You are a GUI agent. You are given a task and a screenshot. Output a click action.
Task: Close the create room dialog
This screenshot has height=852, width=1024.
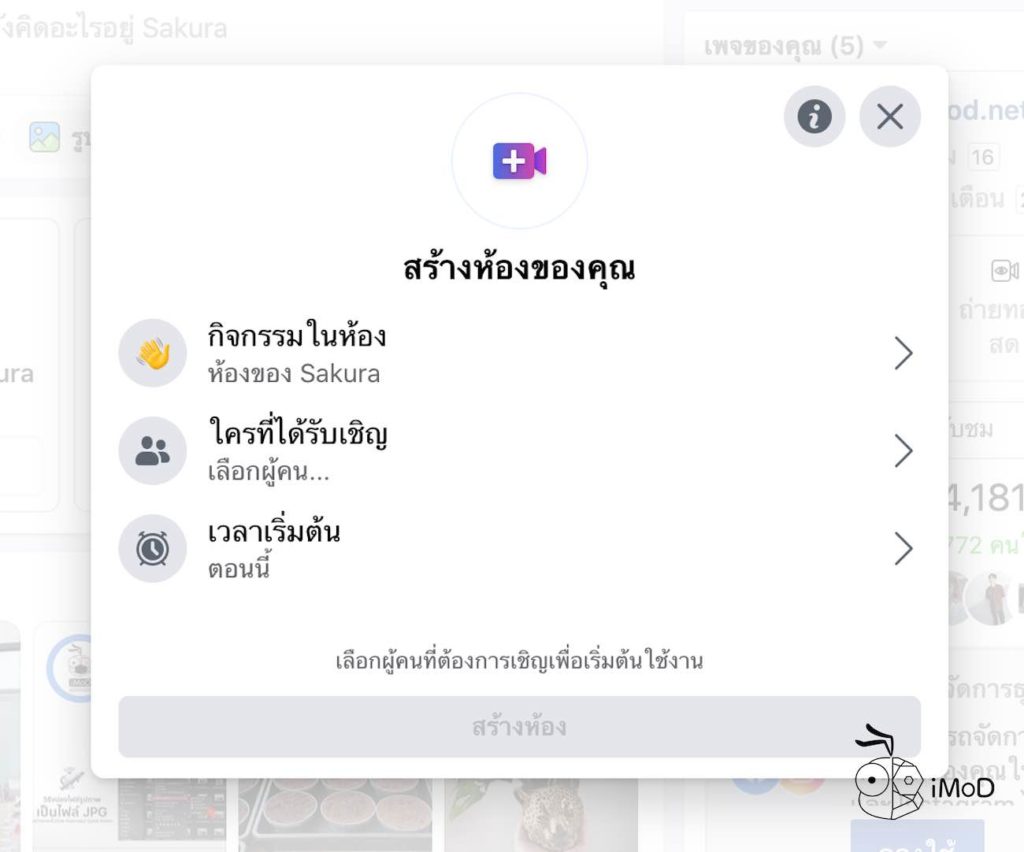point(889,117)
